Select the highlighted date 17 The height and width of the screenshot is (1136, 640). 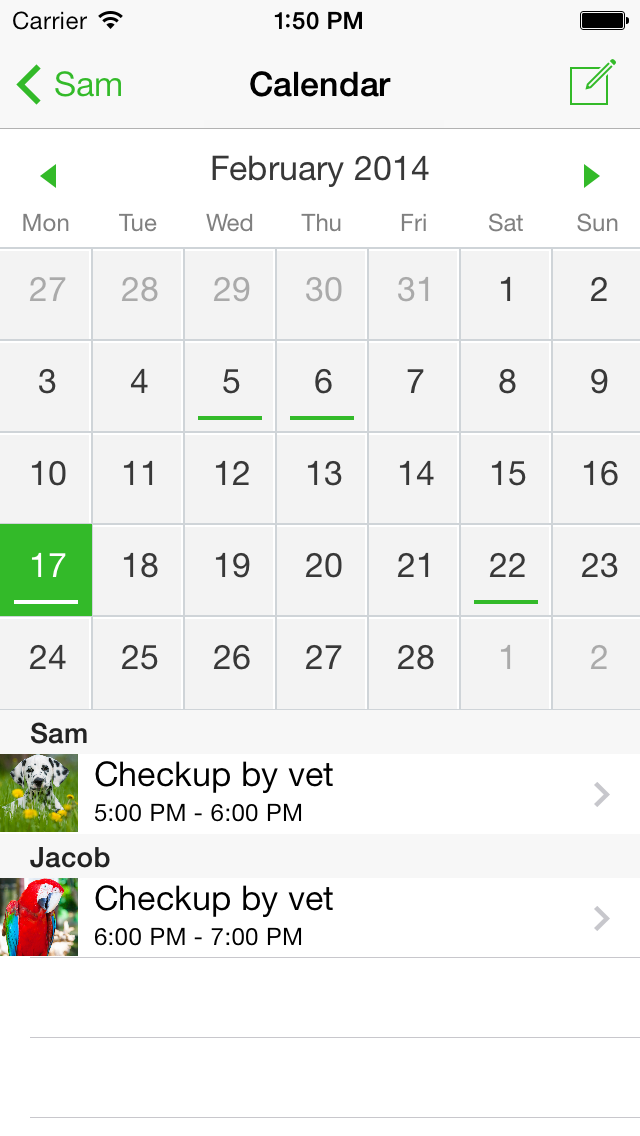tap(46, 570)
